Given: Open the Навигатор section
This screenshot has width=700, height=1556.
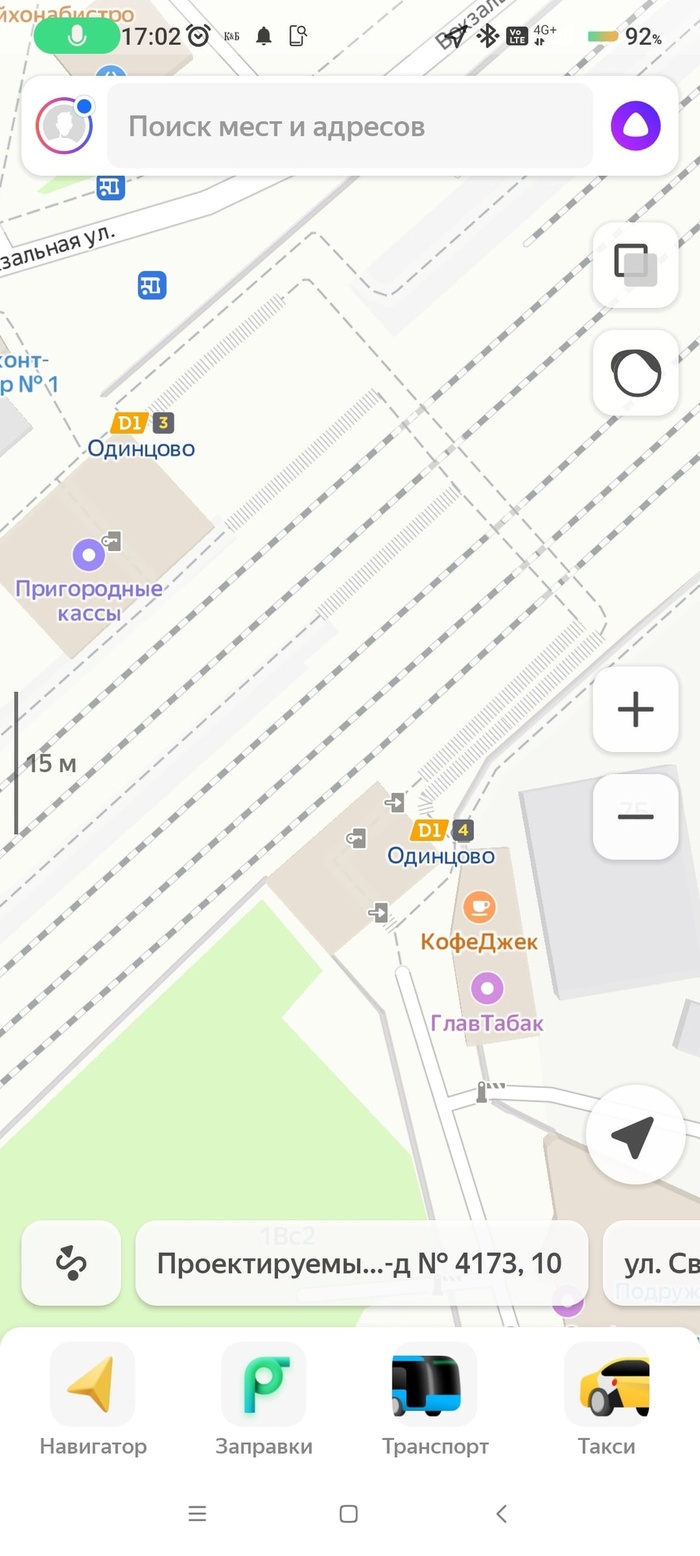Looking at the screenshot, I should (93, 1400).
